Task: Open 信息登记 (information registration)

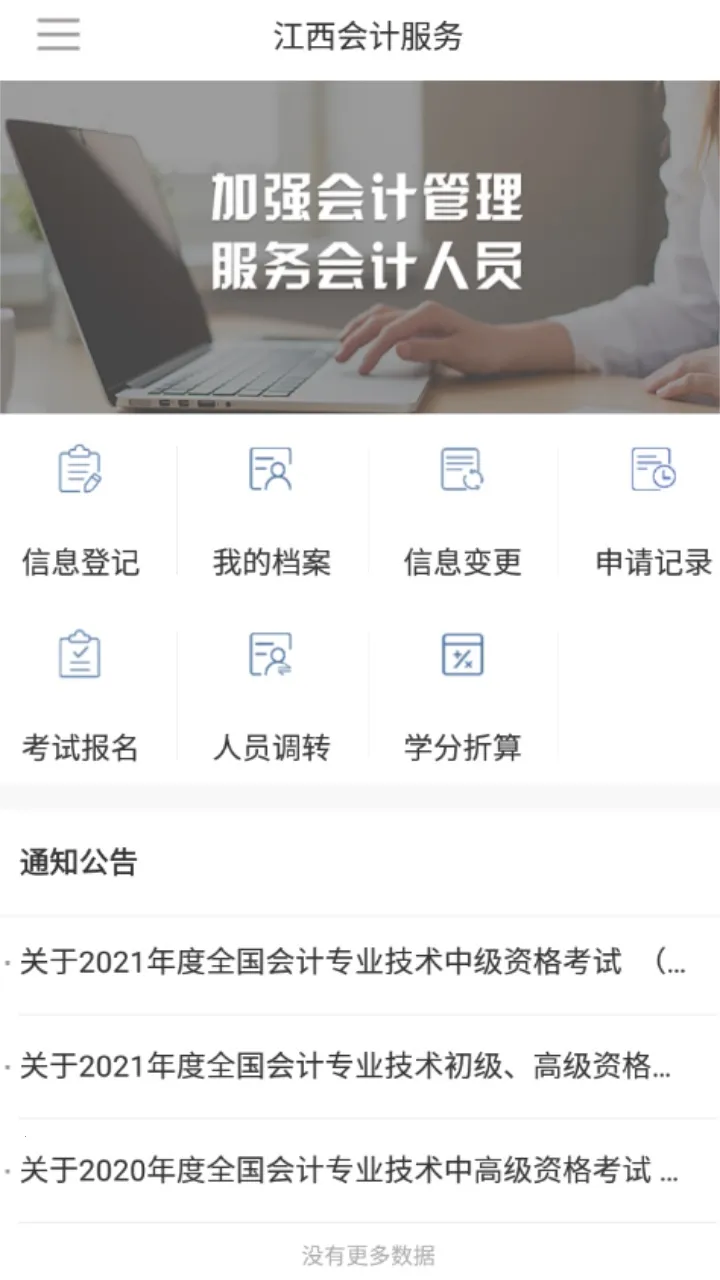Action: coord(80,510)
